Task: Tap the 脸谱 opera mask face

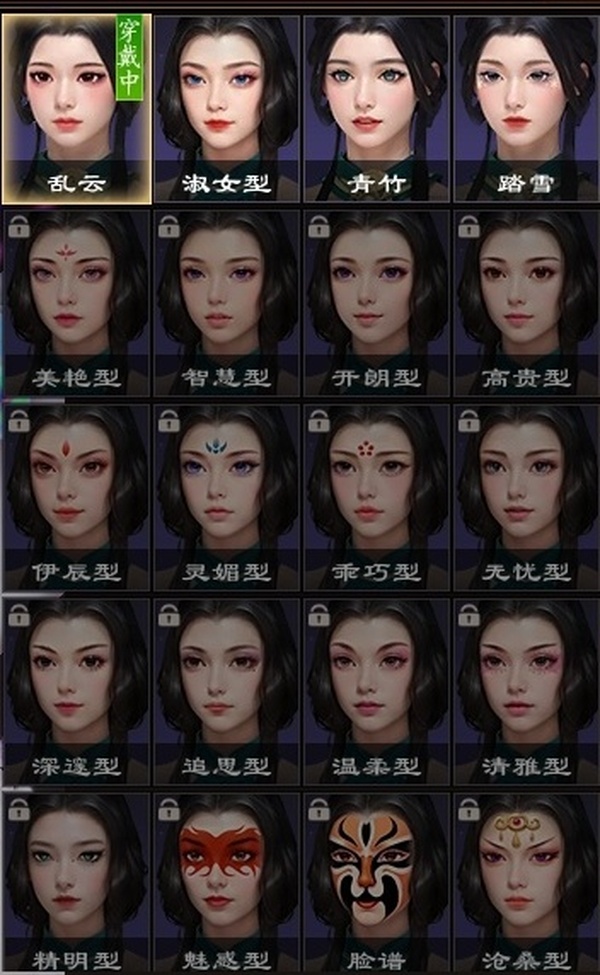Action: (x=376, y=882)
